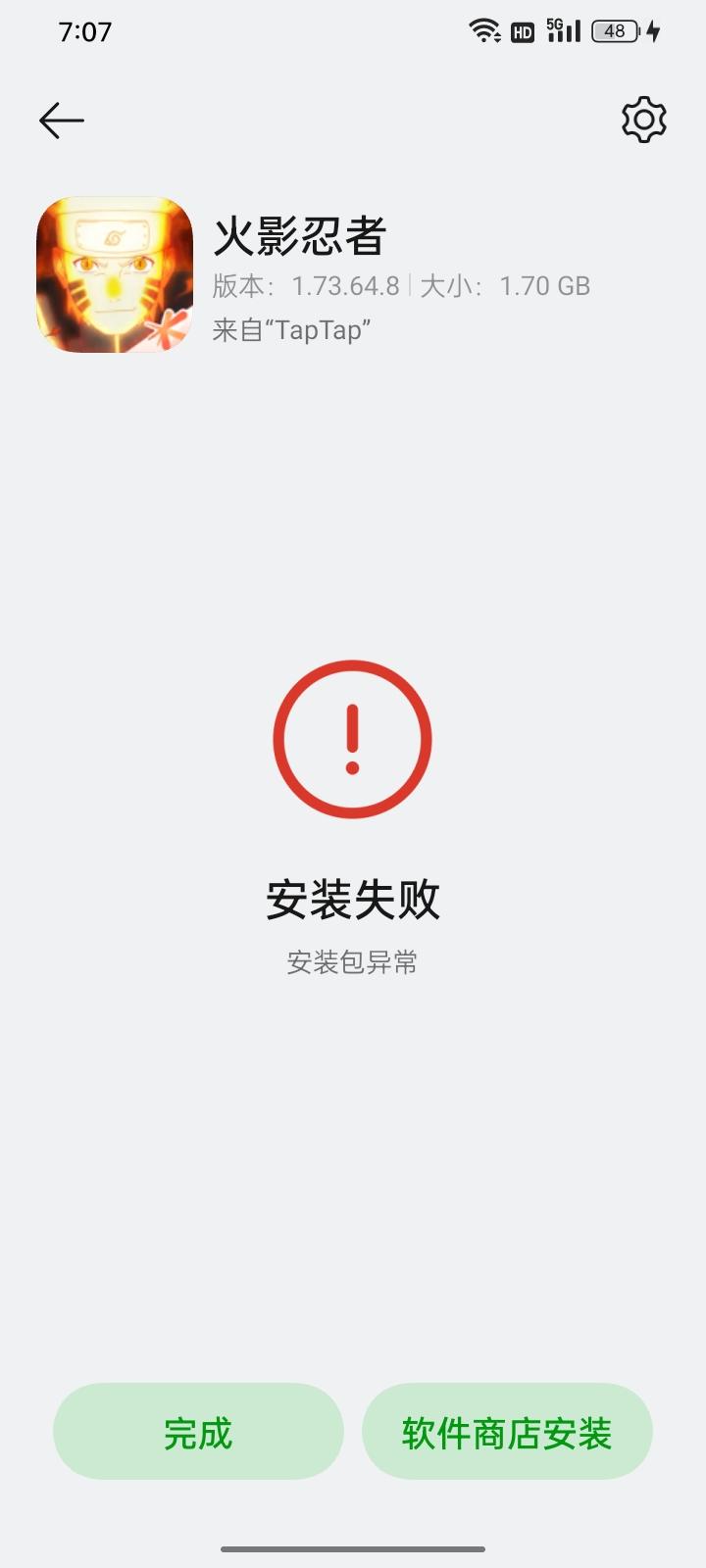The image size is (706, 1568).
Task: Open the settings gear
Action: click(644, 119)
